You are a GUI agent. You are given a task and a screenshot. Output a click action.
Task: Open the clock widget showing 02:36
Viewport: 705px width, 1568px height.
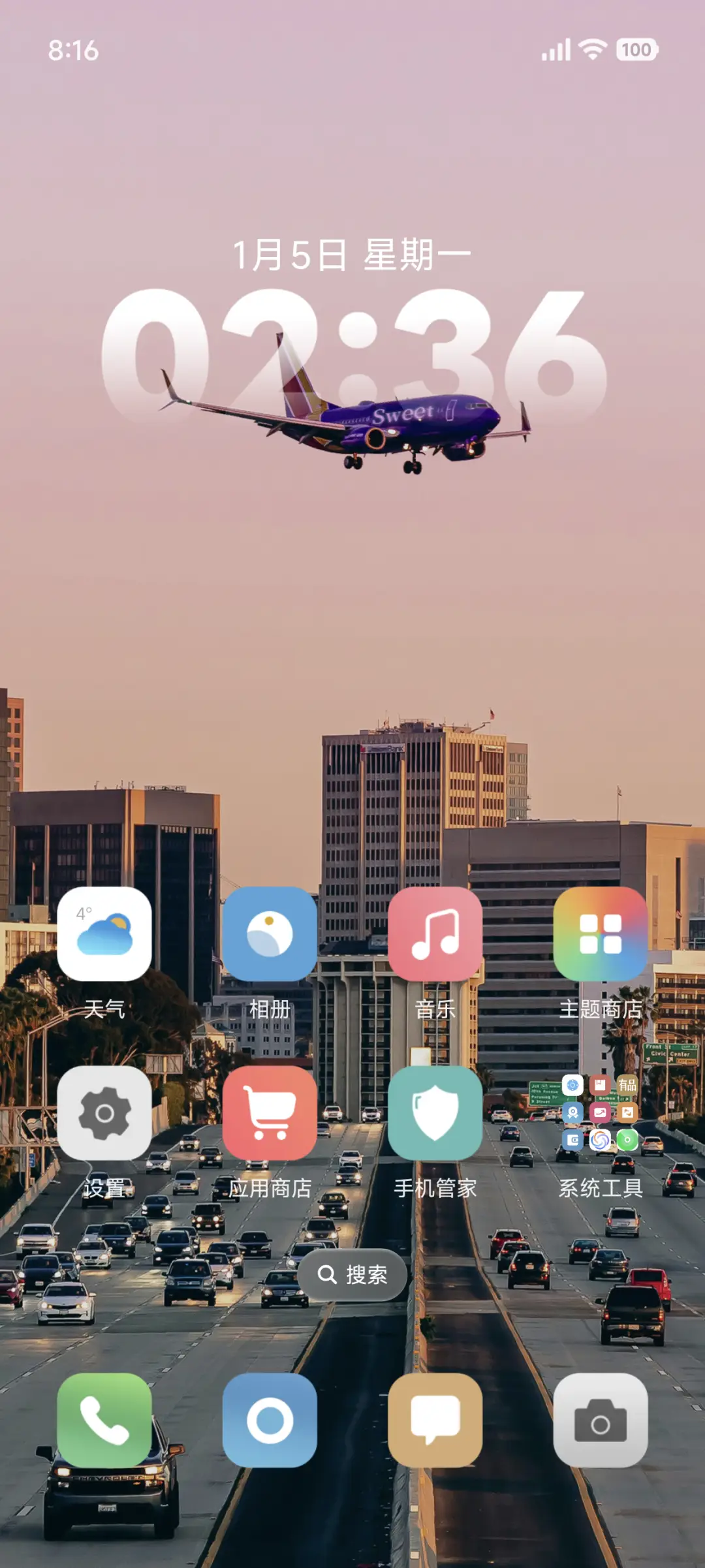(x=352, y=353)
